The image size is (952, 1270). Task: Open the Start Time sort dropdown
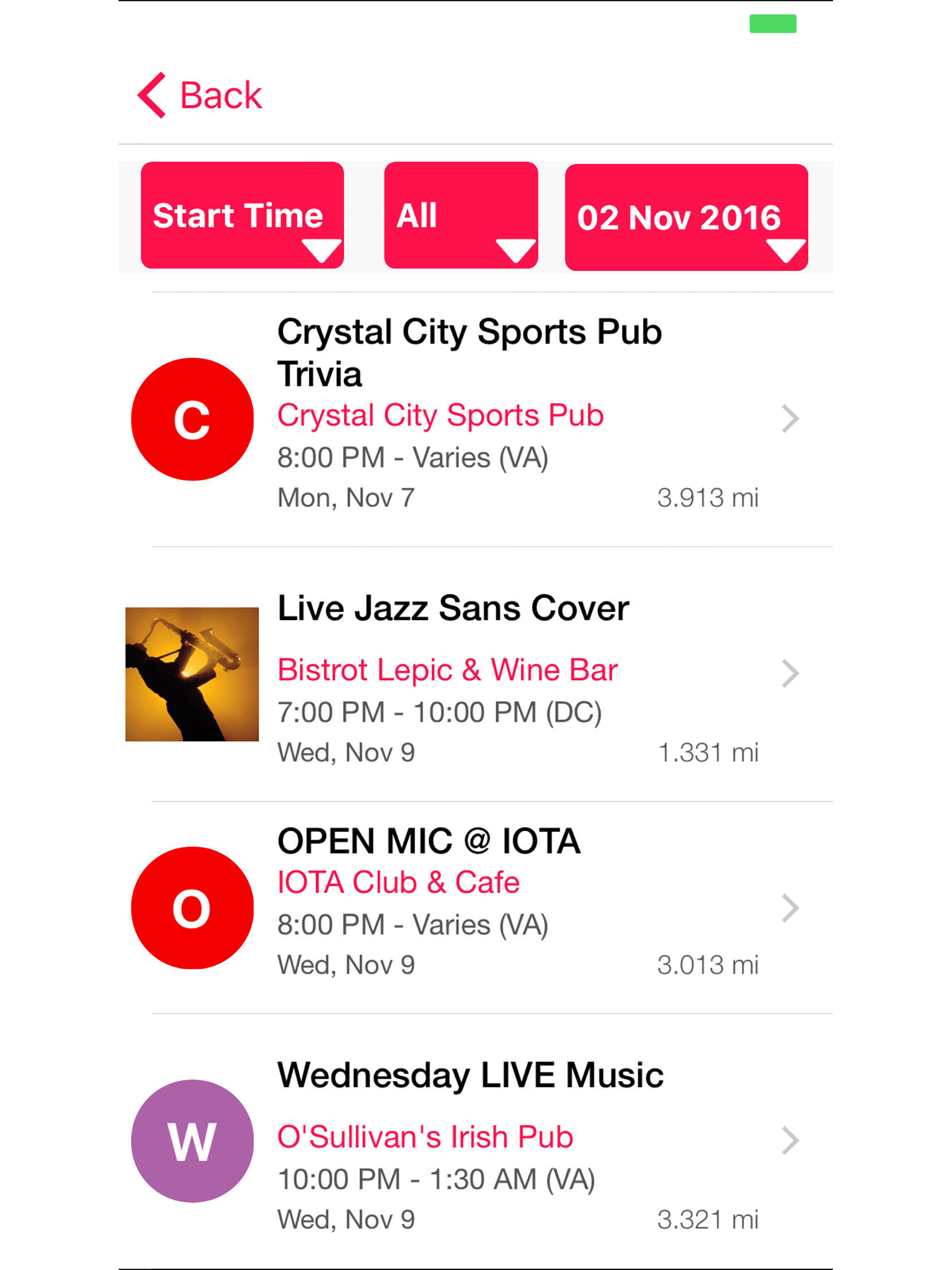point(242,215)
